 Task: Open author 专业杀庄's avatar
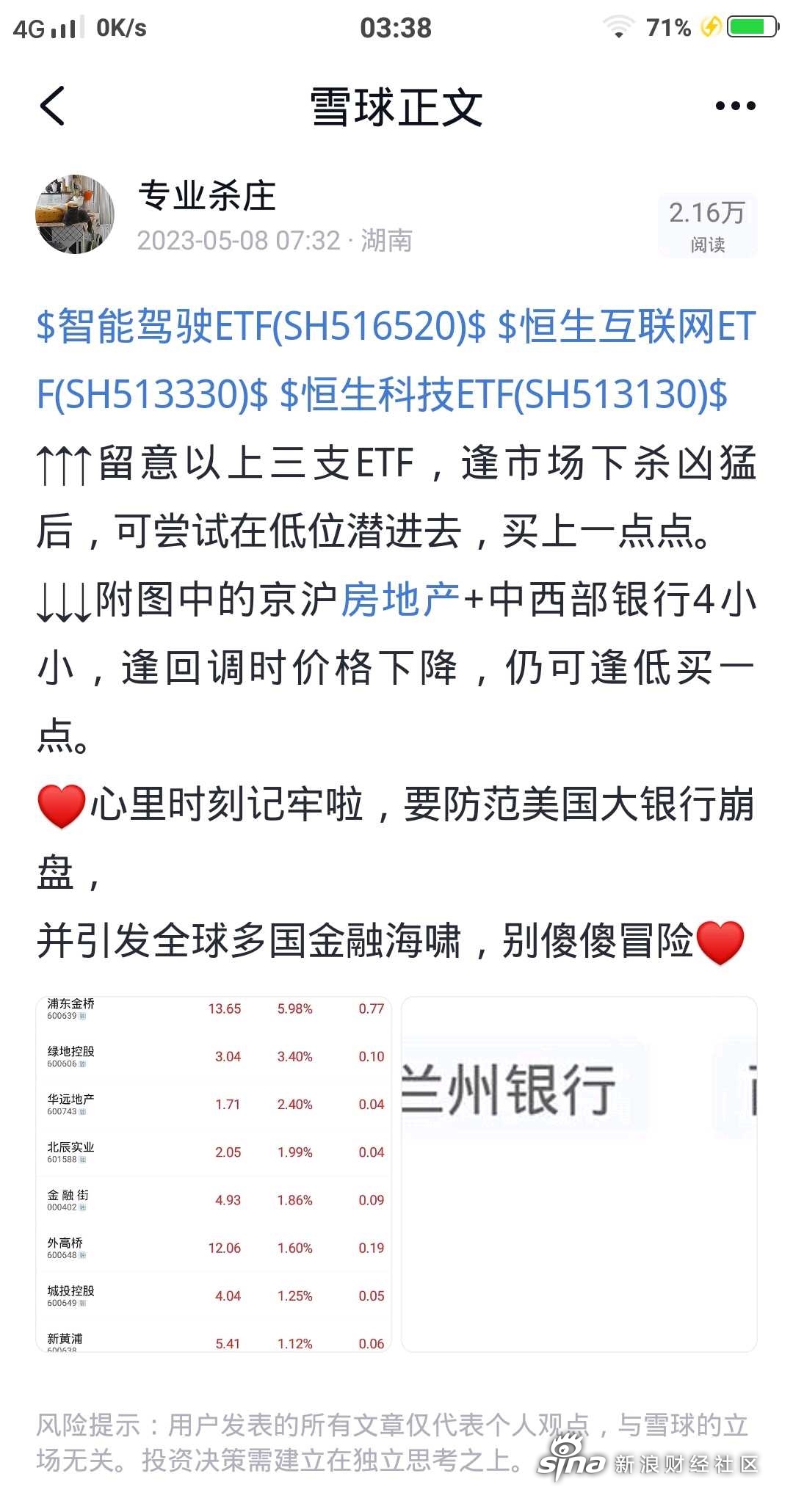click(75, 215)
